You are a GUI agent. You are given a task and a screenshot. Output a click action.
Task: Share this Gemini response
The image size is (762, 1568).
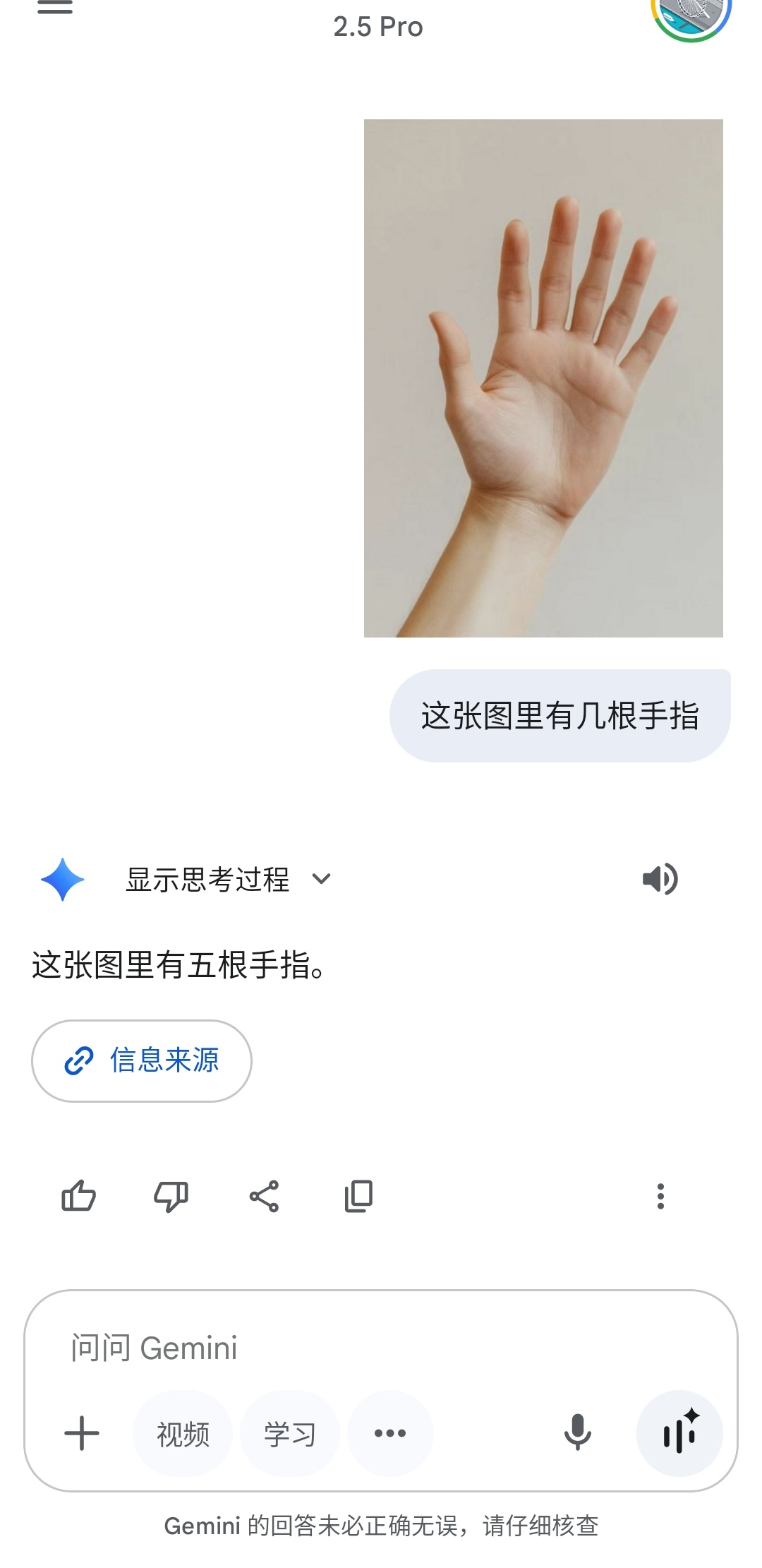pos(265,1196)
